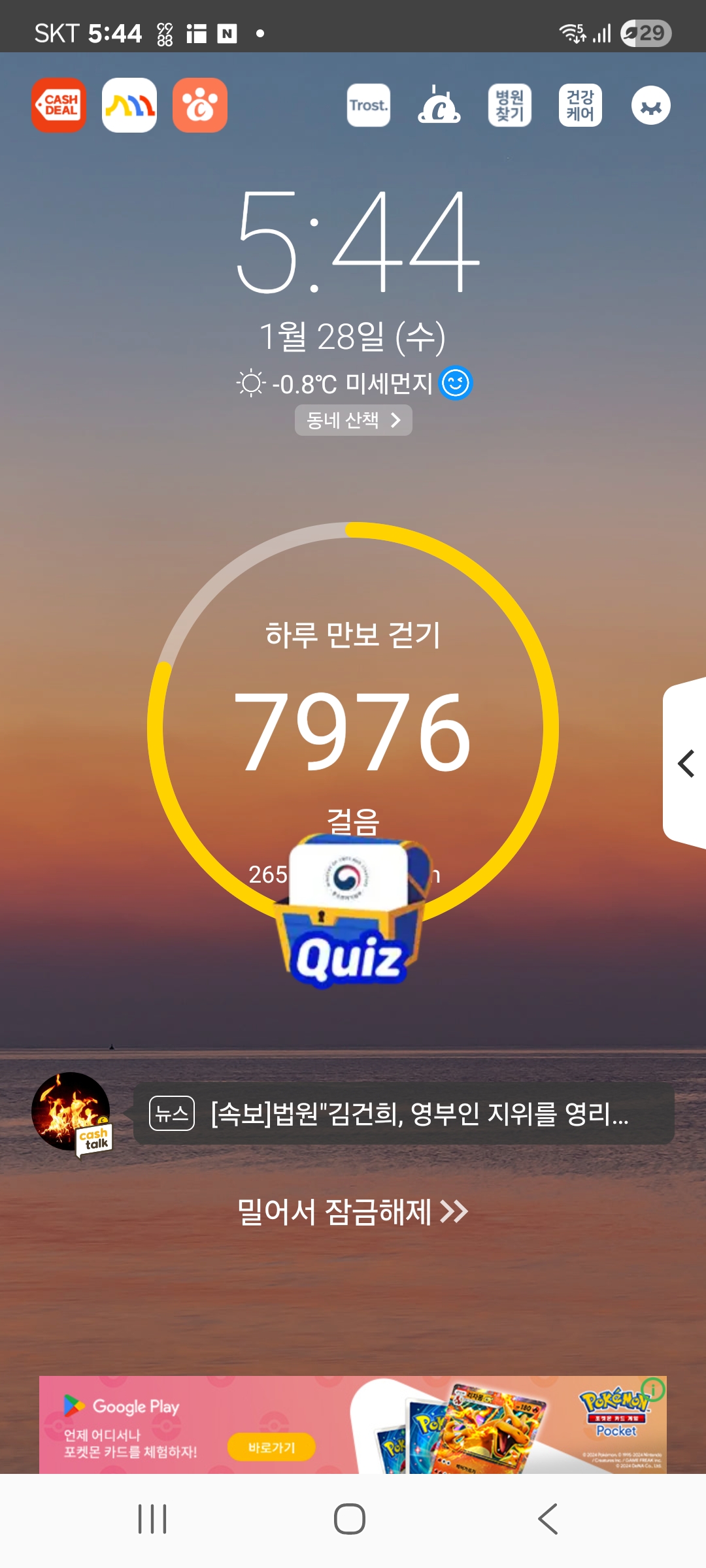This screenshot has width=706, height=1568.
Task: Open the Cash Deal shortcut icon
Action: point(59,105)
